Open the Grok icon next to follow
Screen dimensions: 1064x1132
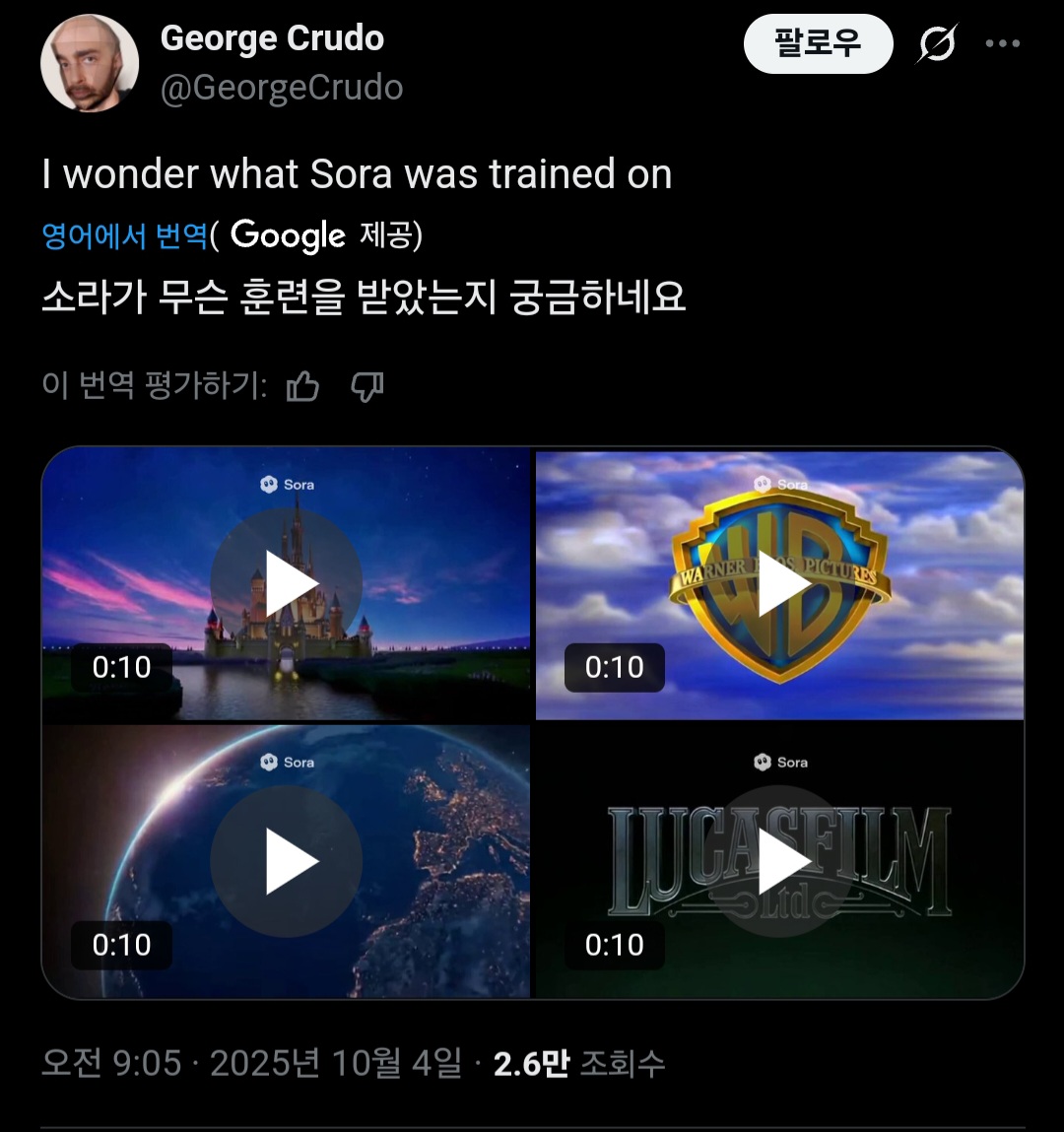point(937,44)
